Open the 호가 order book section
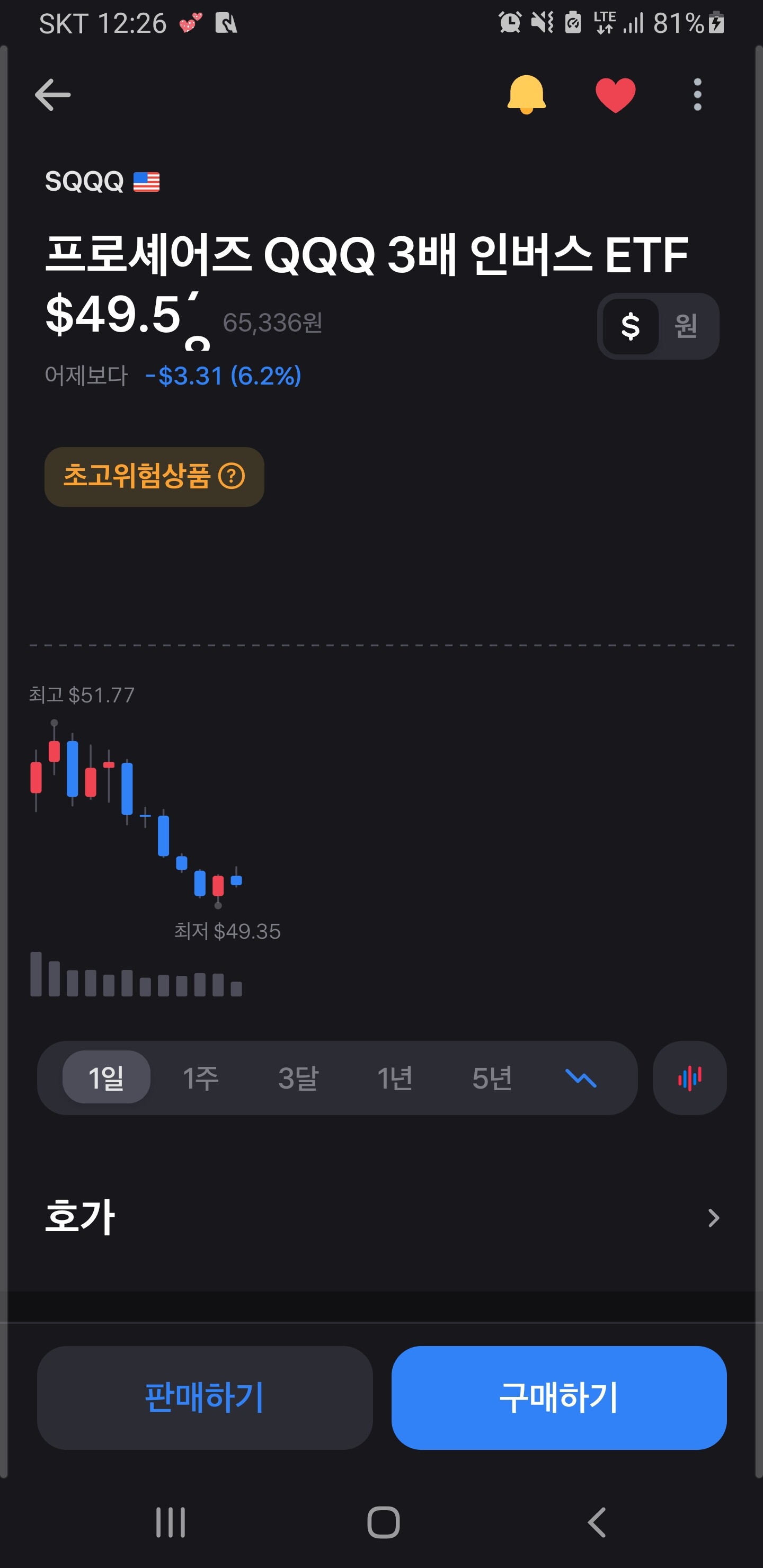 [x=381, y=1217]
